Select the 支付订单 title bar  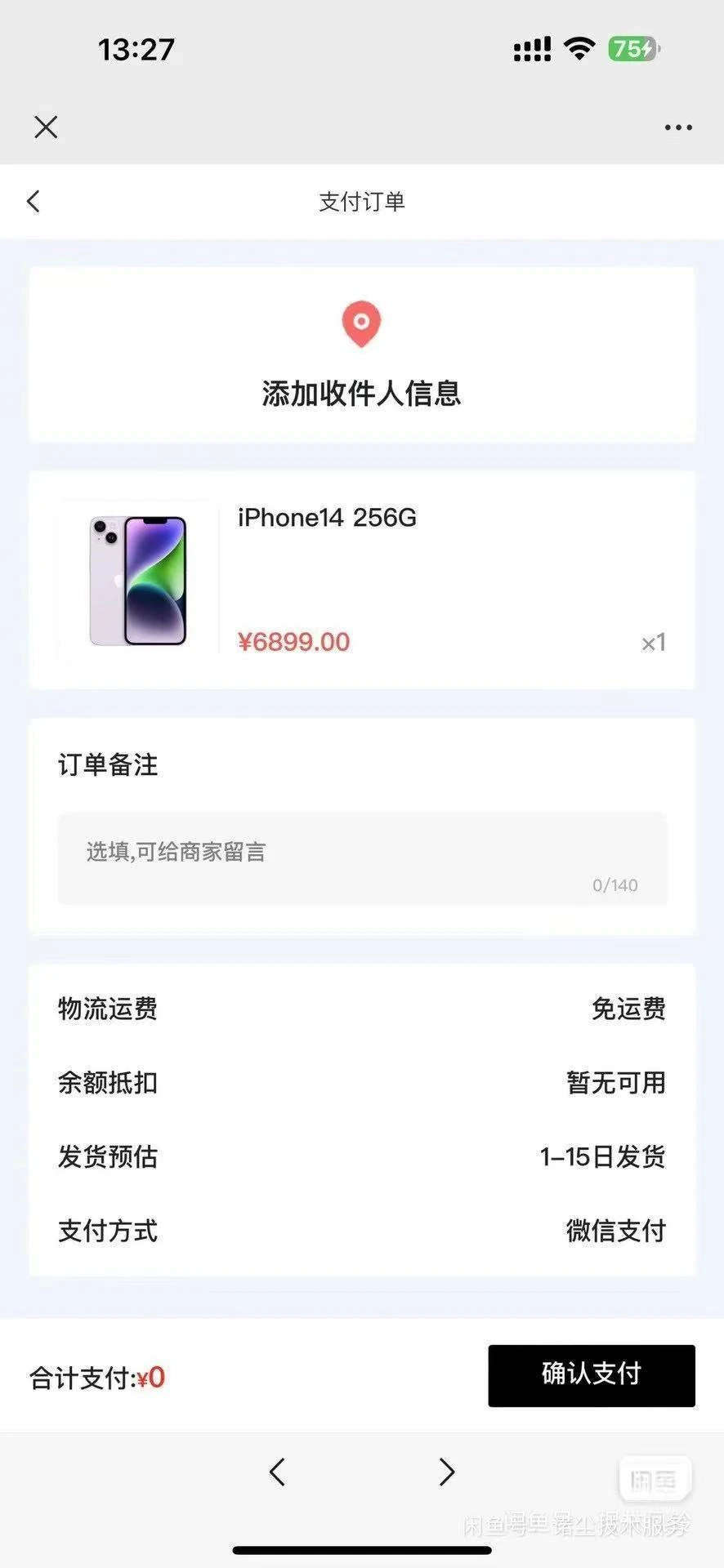tap(362, 201)
